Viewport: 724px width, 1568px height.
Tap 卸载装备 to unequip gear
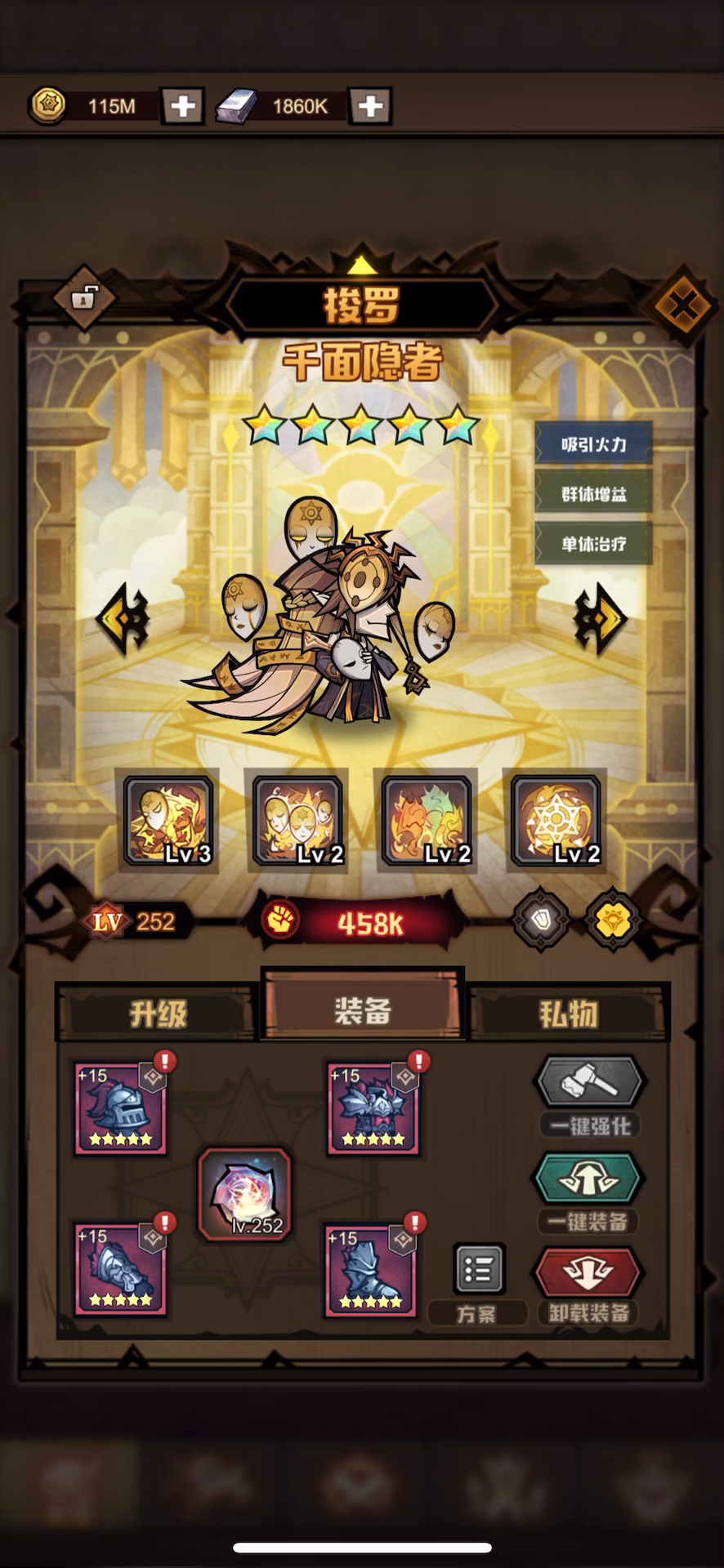[588, 1285]
